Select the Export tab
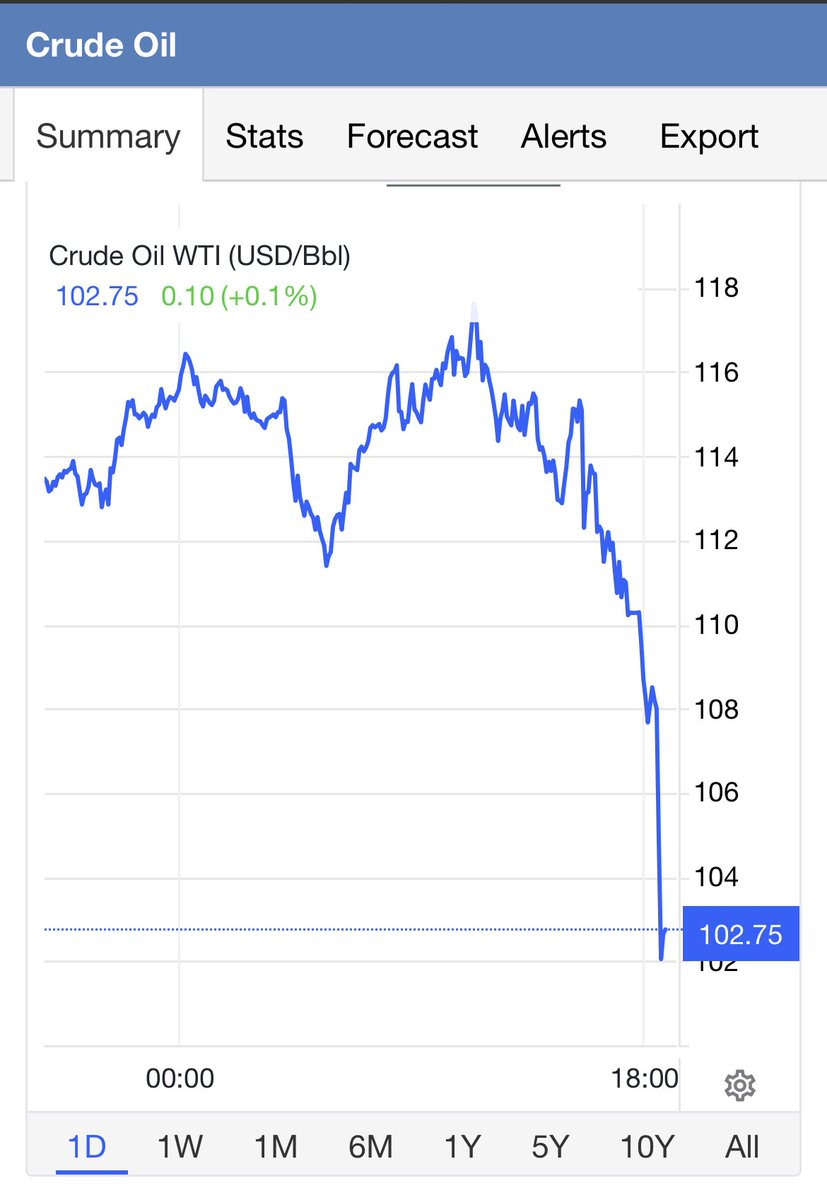 click(x=709, y=136)
